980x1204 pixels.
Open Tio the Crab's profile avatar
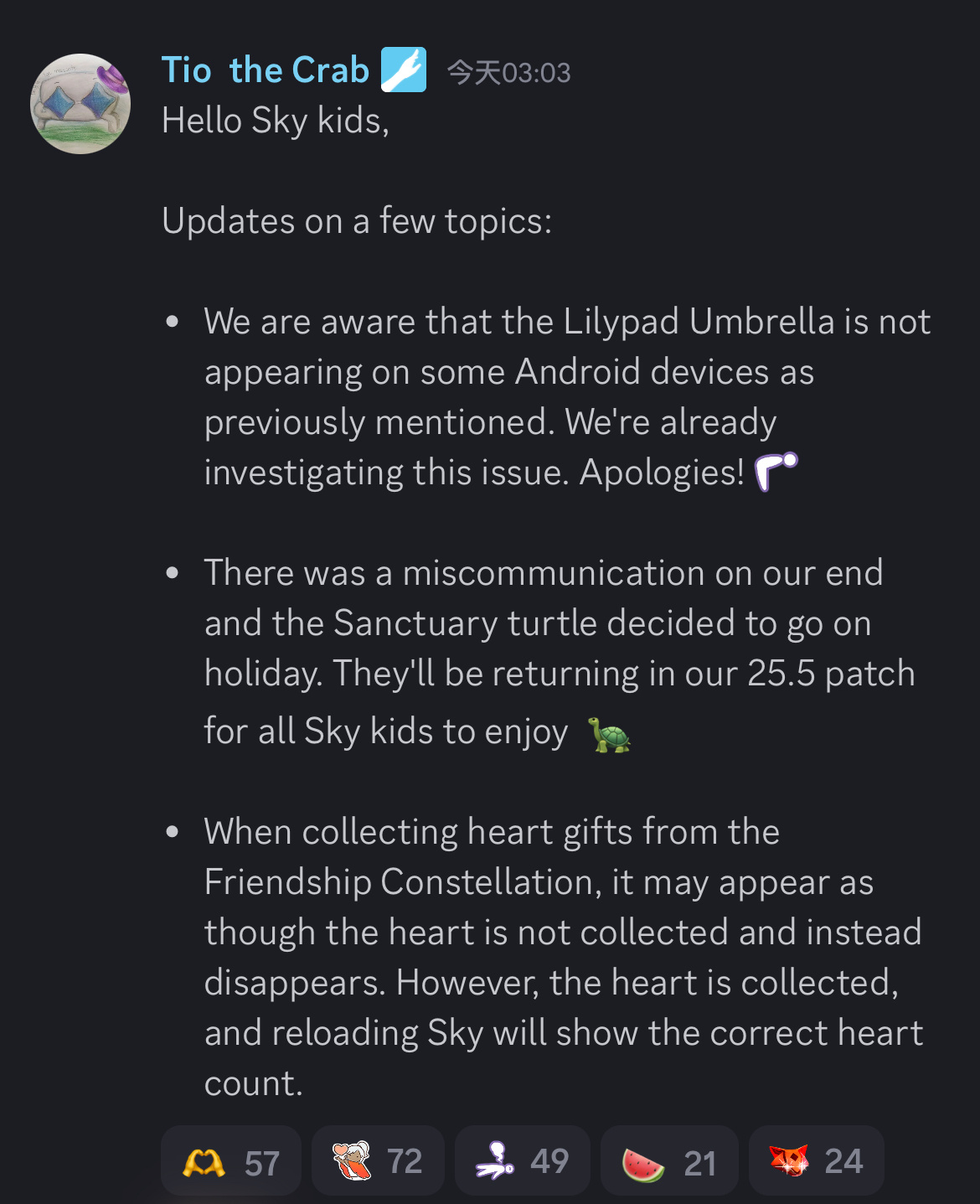pos(80,104)
